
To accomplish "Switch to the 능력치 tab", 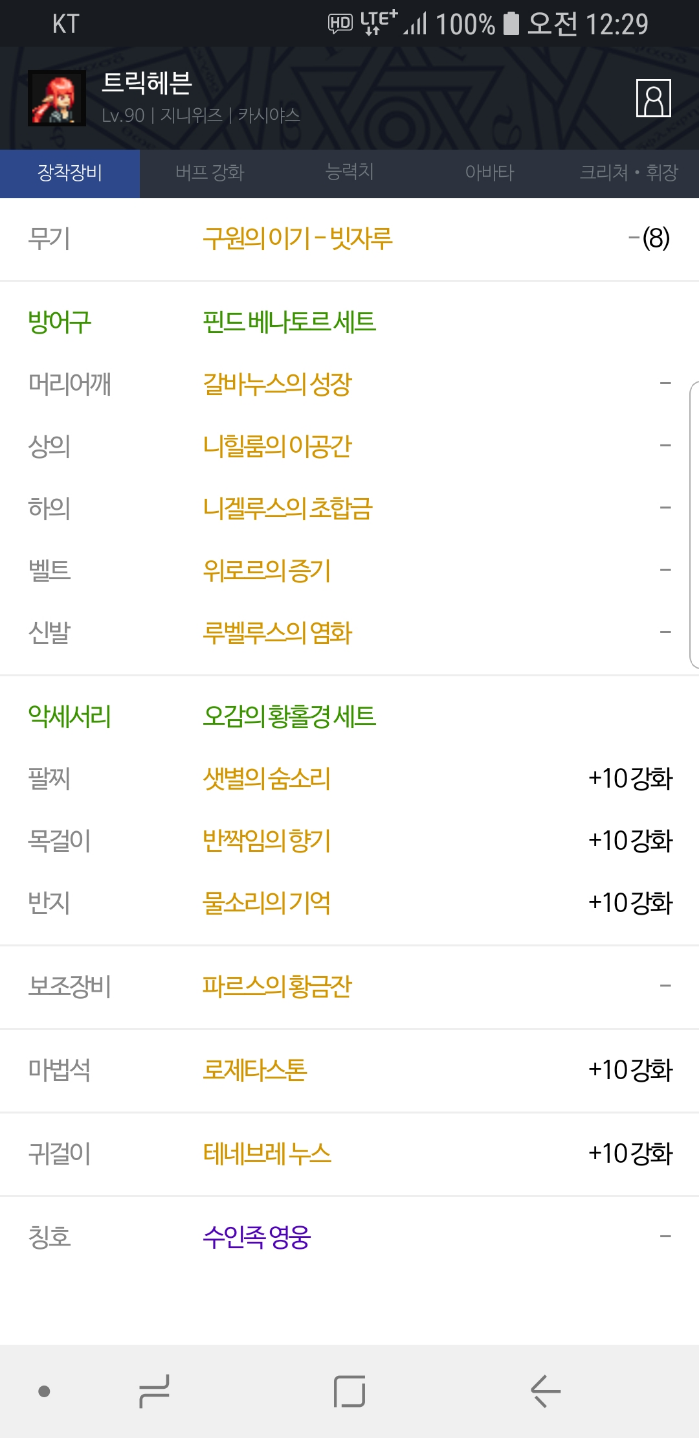I will coord(349,173).
